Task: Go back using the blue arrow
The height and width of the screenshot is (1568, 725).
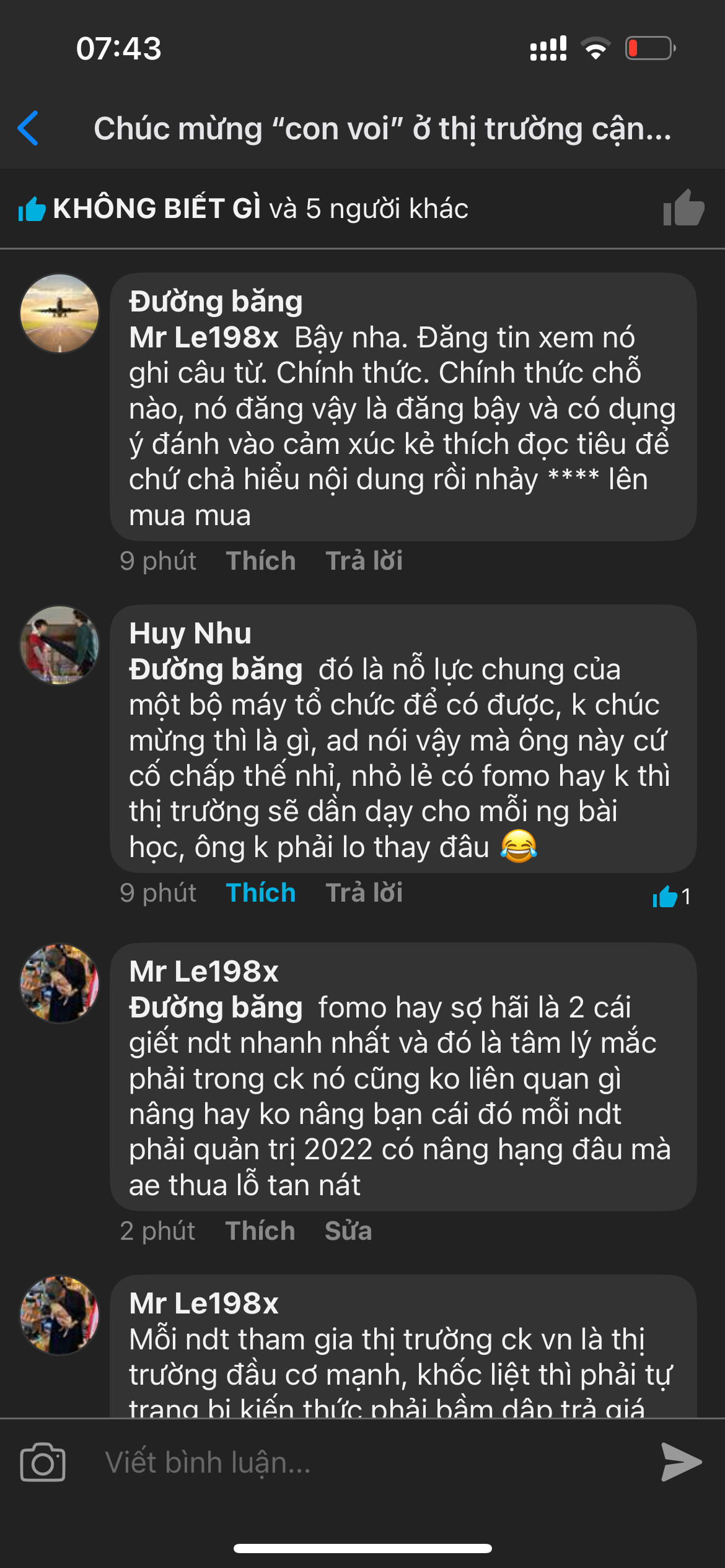Action: click(29, 128)
